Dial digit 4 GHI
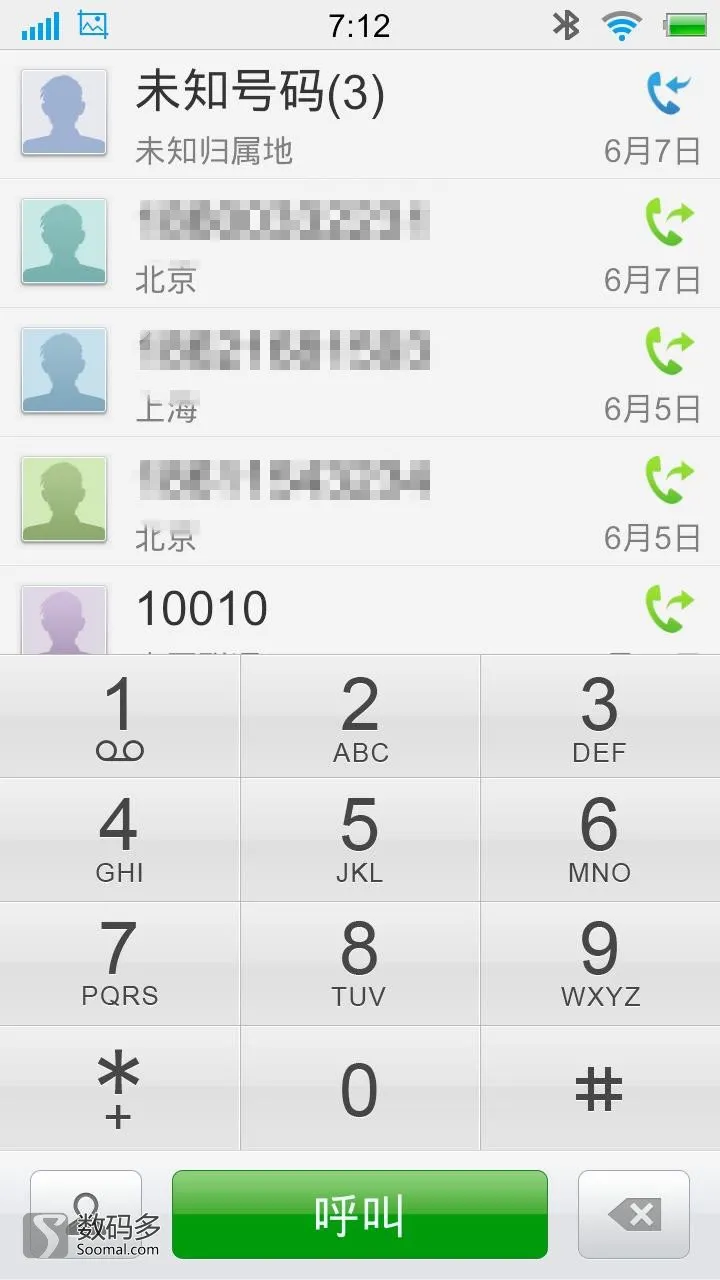Viewport: 720px width, 1280px height. (x=120, y=840)
